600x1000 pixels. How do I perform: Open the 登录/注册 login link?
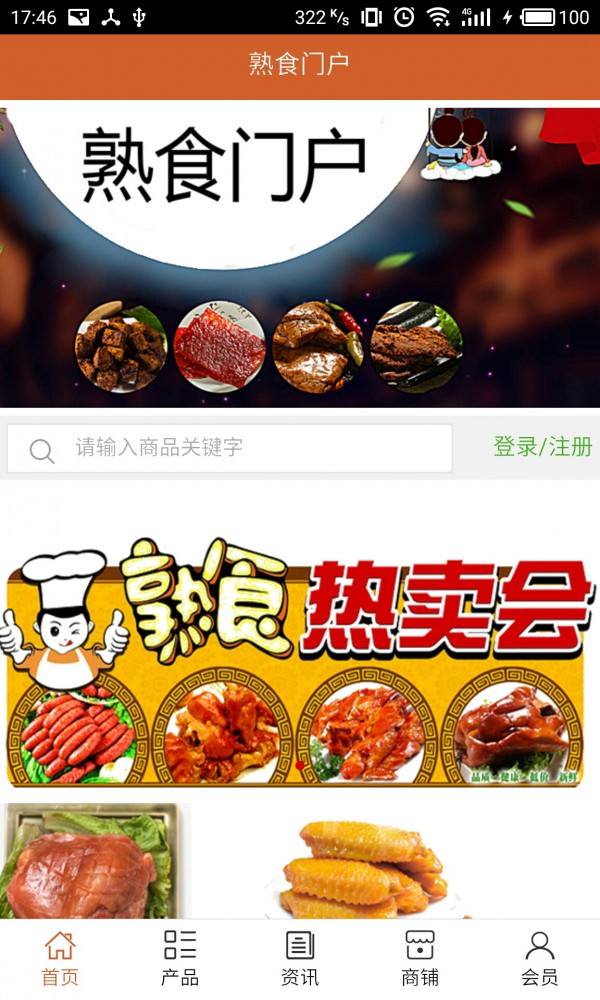point(543,447)
